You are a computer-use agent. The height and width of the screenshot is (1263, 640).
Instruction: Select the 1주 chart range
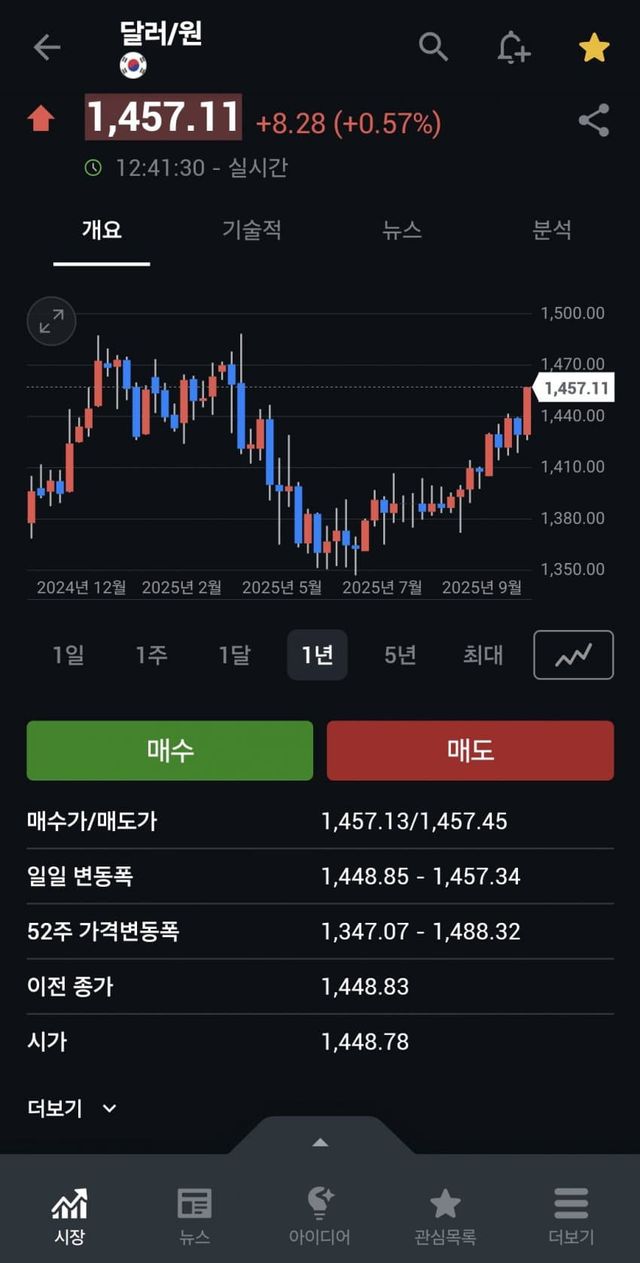pyautogui.click(x=151, y=655)
